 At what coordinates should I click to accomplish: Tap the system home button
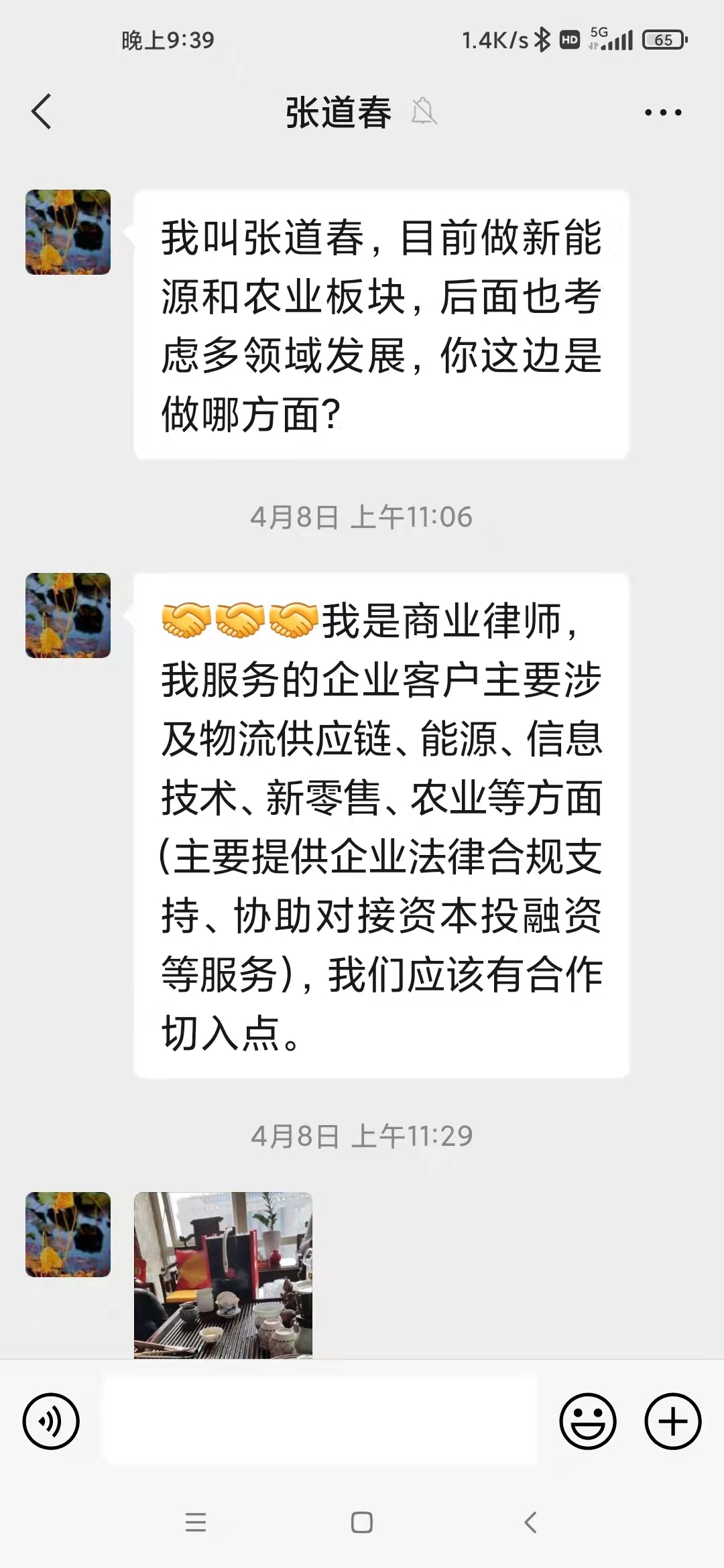(362, 1523)
